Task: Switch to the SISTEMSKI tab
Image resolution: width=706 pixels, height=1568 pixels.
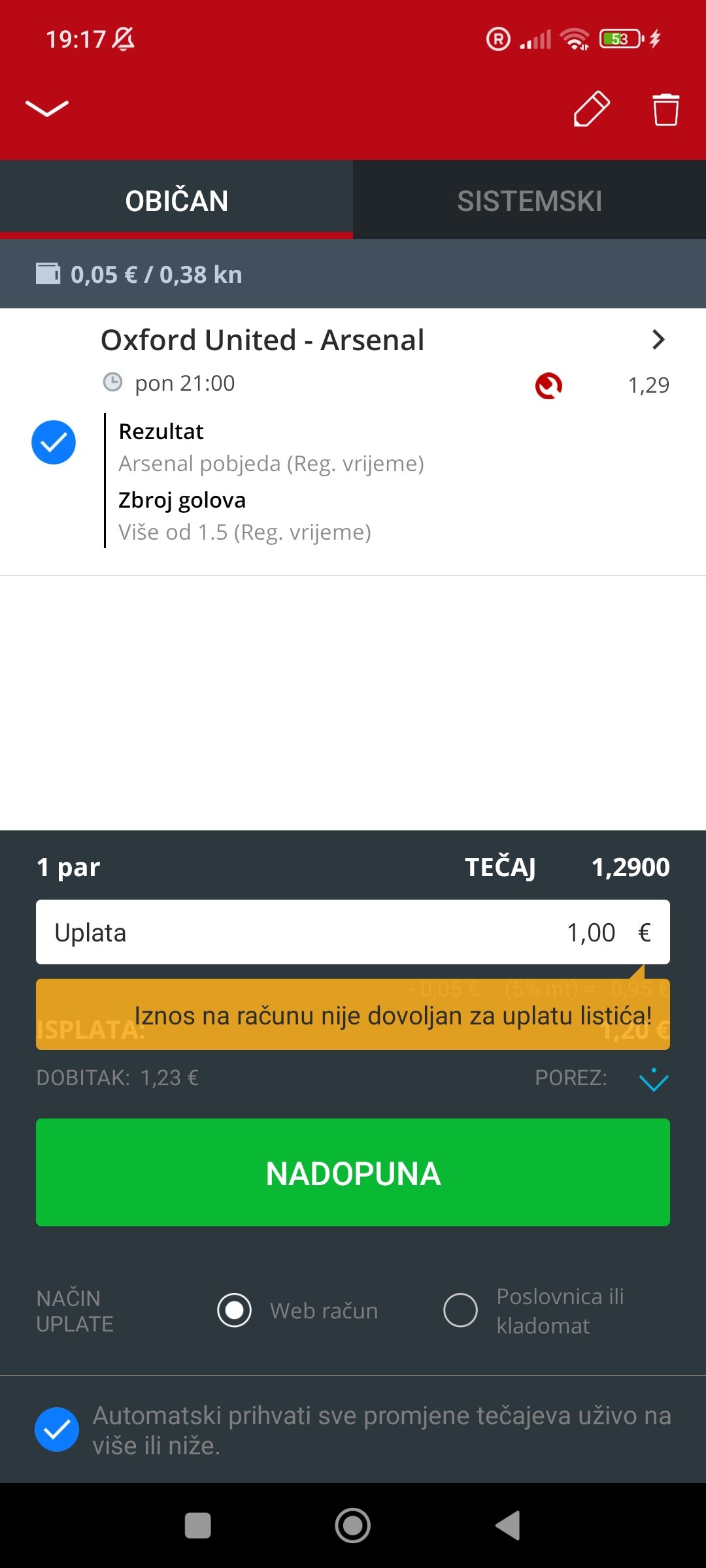Action: click(x=529, y=201)
